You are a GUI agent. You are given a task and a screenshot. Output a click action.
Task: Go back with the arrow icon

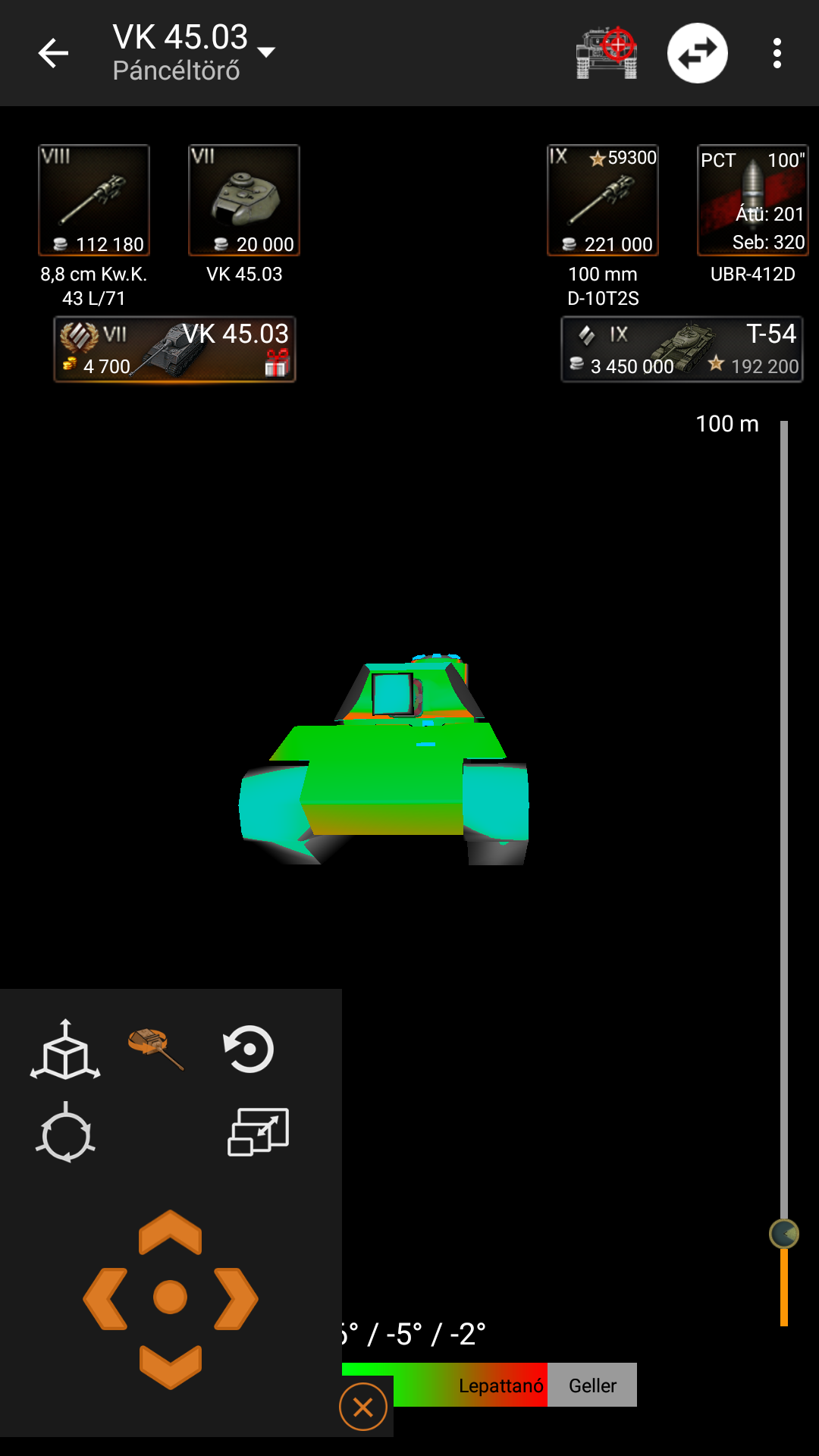click(x=53, y=53)
